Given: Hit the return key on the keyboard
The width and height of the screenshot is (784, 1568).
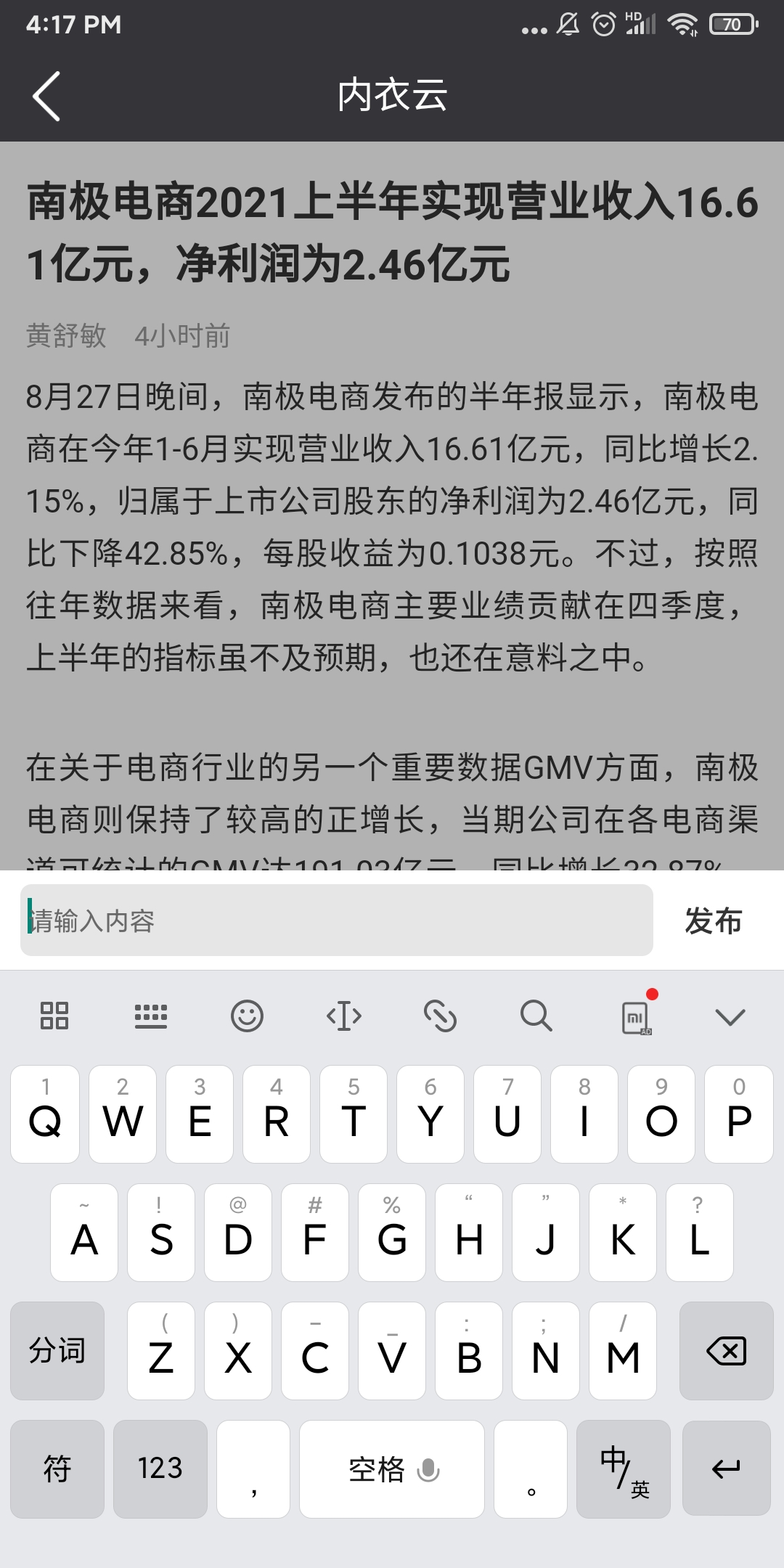Looking at the screenshot, I should 727,1469.
